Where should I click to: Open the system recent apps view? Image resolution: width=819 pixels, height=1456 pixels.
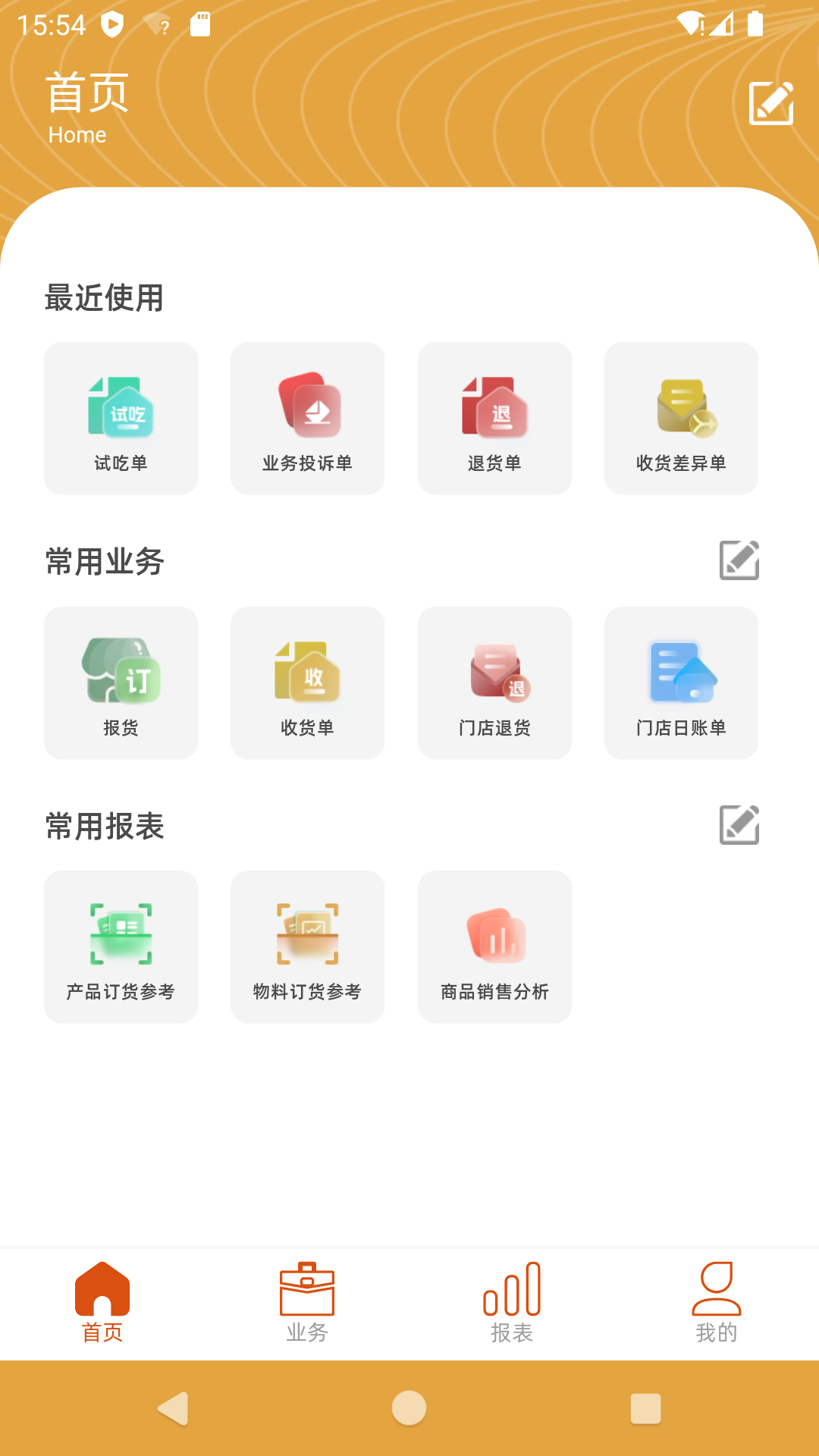point(645,1409)
